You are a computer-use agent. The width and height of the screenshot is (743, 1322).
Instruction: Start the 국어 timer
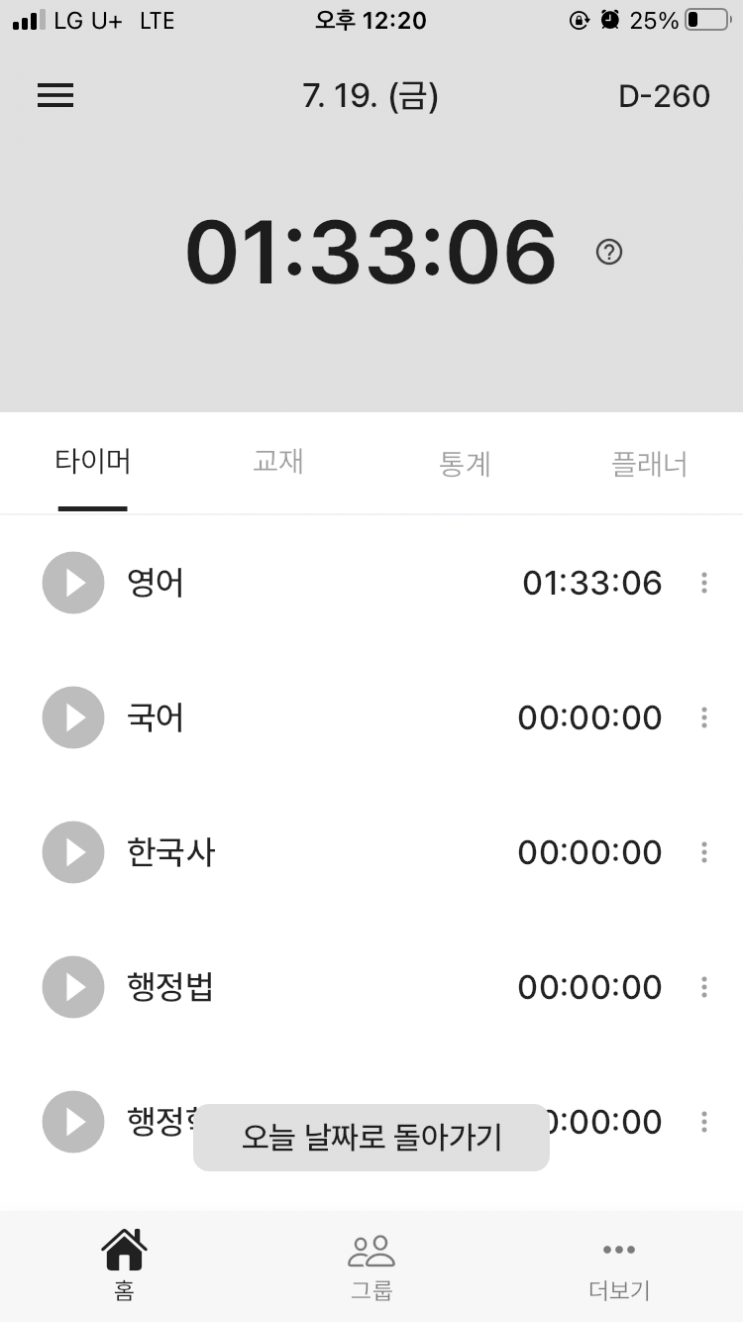(73, 717)
